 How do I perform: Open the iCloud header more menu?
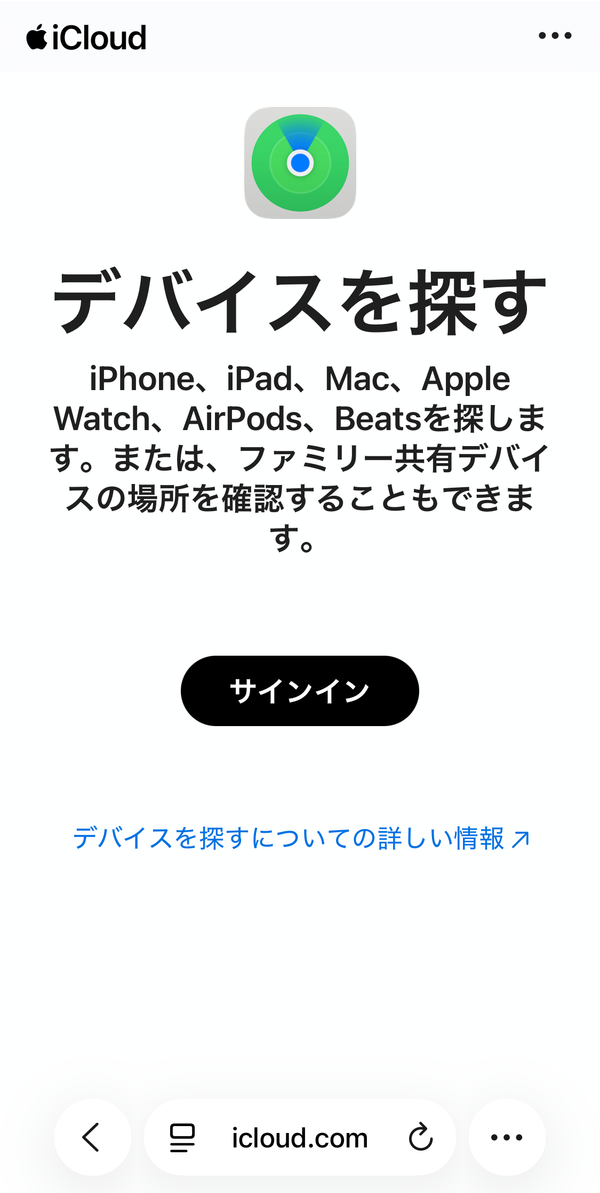pos(554,36)
